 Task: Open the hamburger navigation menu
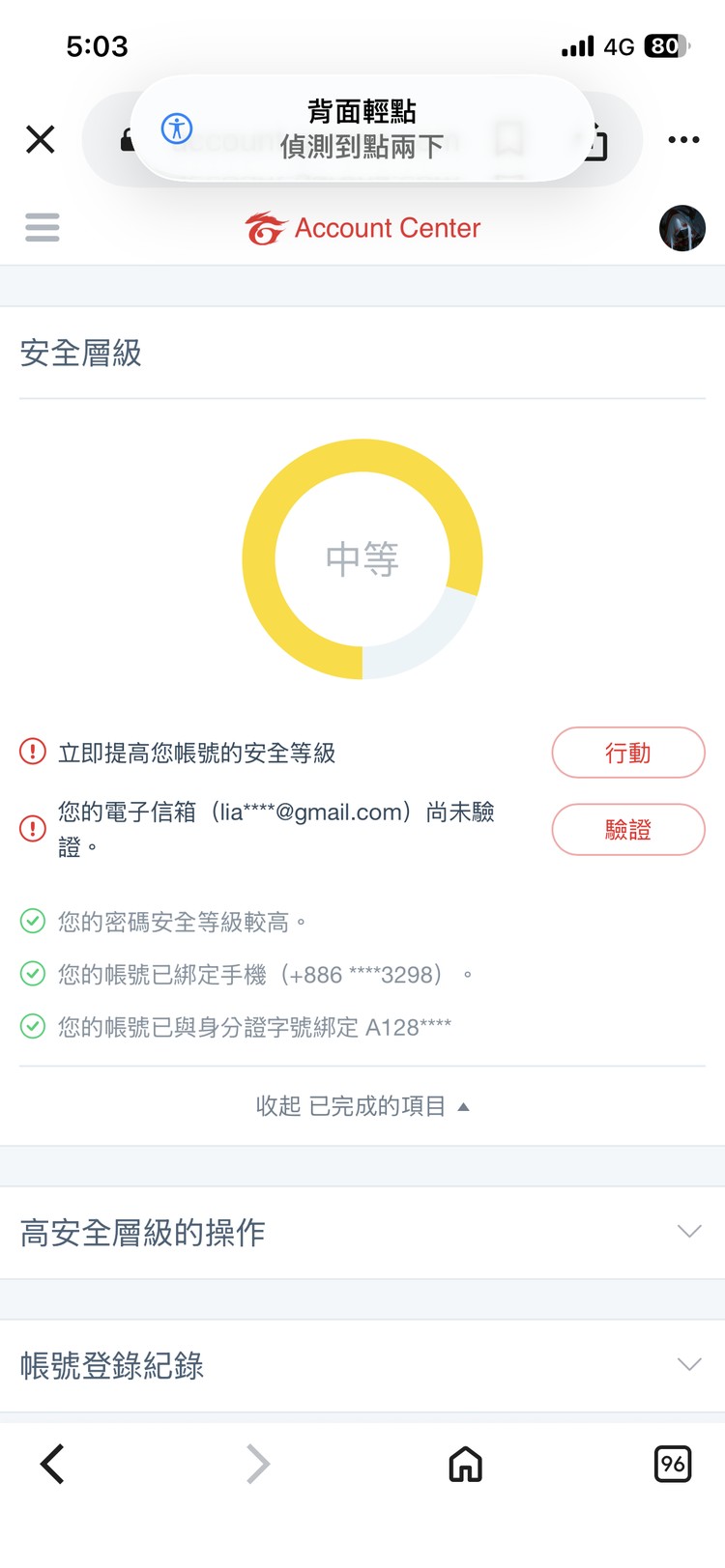[x=42, y=227]
